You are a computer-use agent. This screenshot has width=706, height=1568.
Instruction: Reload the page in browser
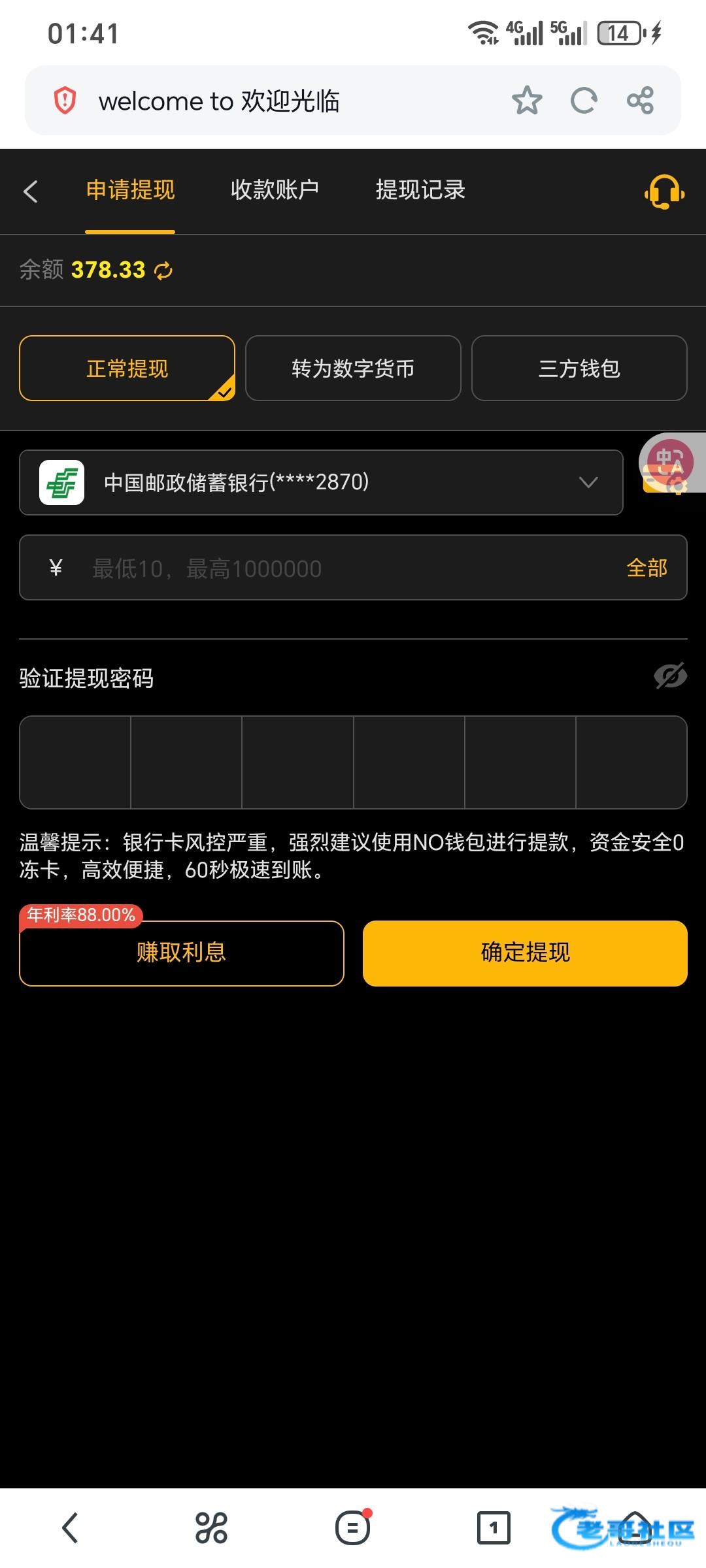point(584,101)
